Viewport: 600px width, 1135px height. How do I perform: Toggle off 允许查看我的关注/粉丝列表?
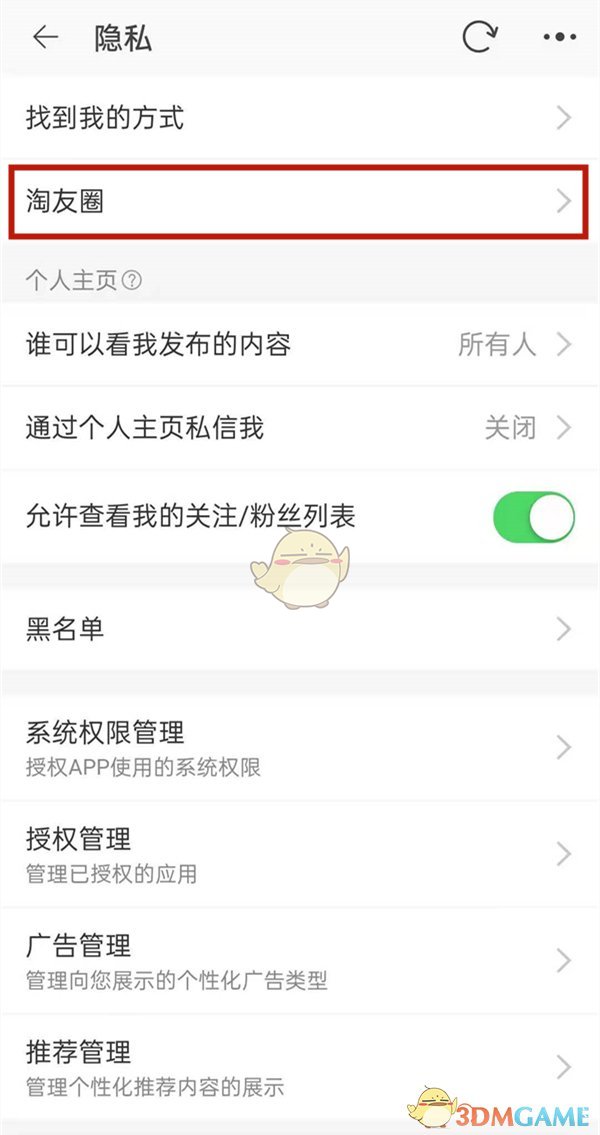pyautogui.click(x=534, y=518)
